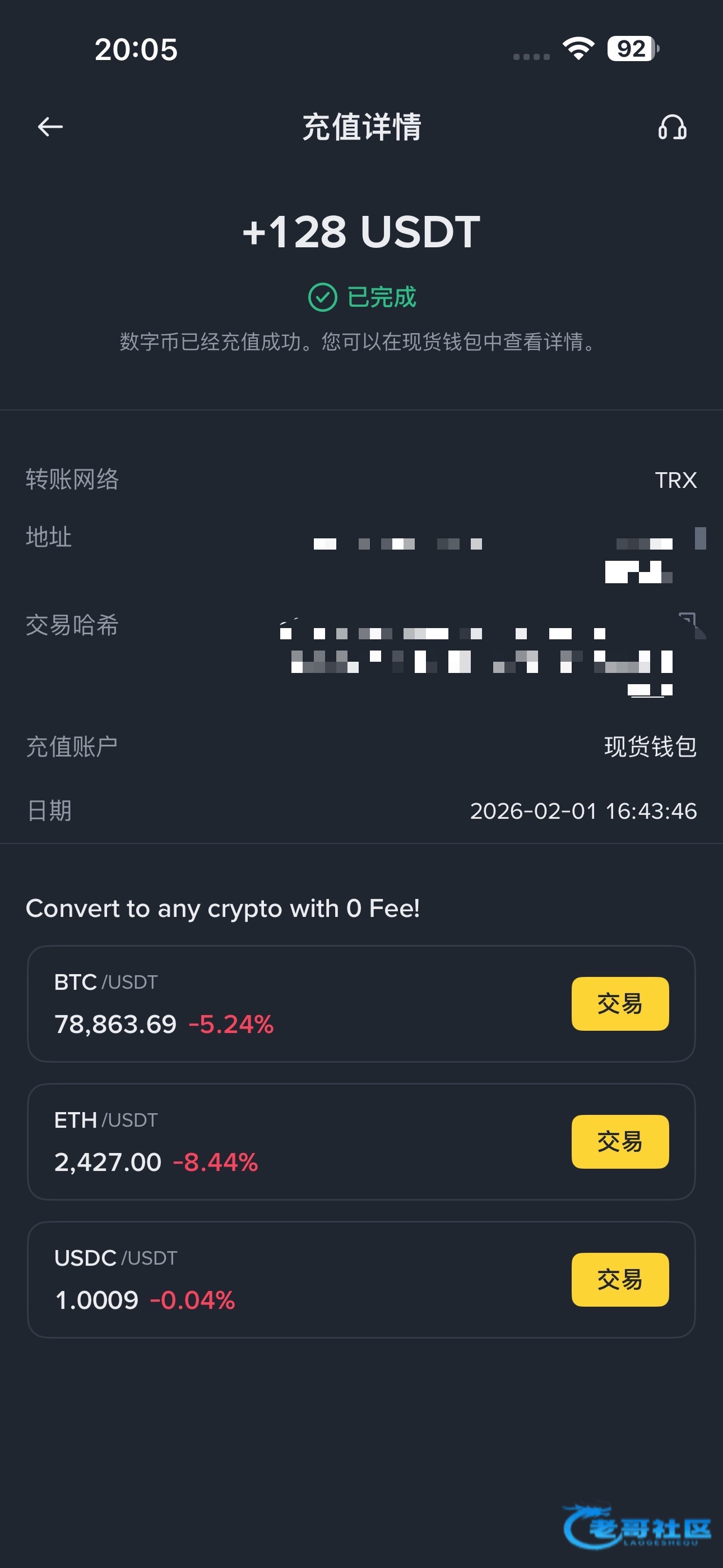Tap 交易 button for BTC/USDT
The image size is (723, 1568).
(x=619, y=1003)
